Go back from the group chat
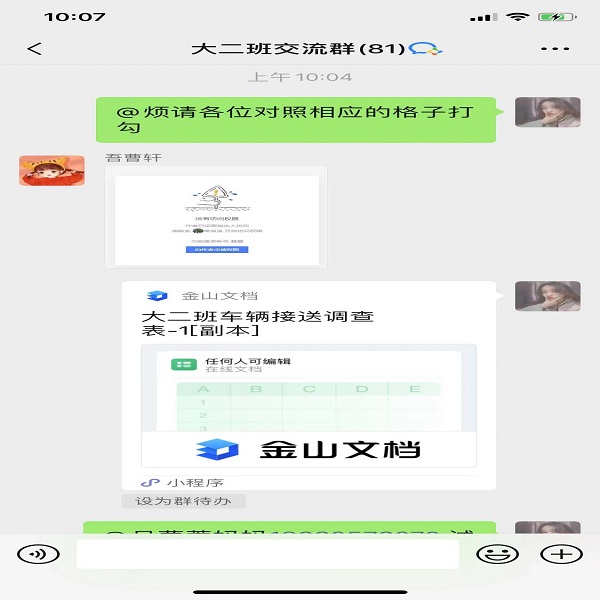The image size is (600, 600). 35,49
